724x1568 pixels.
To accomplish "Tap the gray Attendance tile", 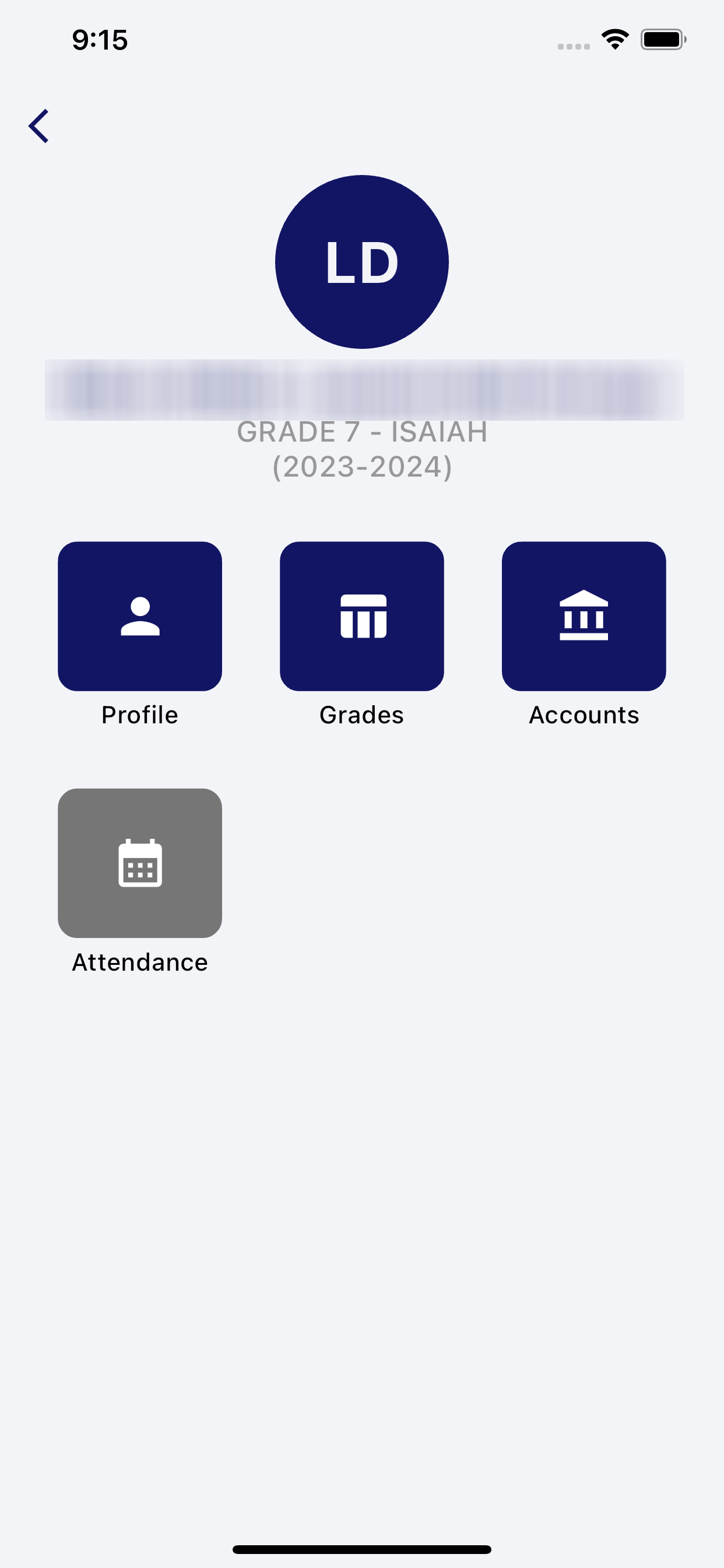I will pos(140,863).
